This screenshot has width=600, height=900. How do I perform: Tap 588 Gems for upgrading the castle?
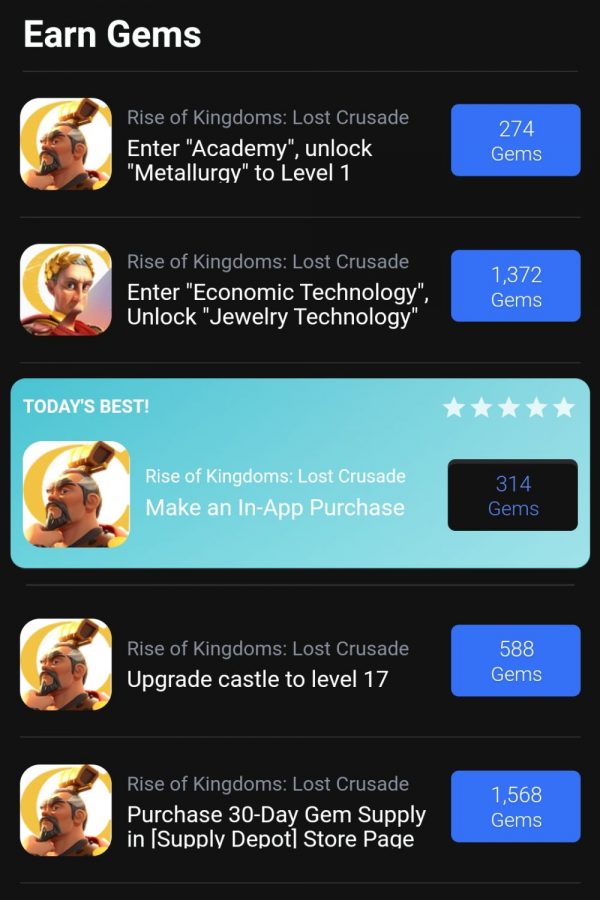(x=515, y=660)
